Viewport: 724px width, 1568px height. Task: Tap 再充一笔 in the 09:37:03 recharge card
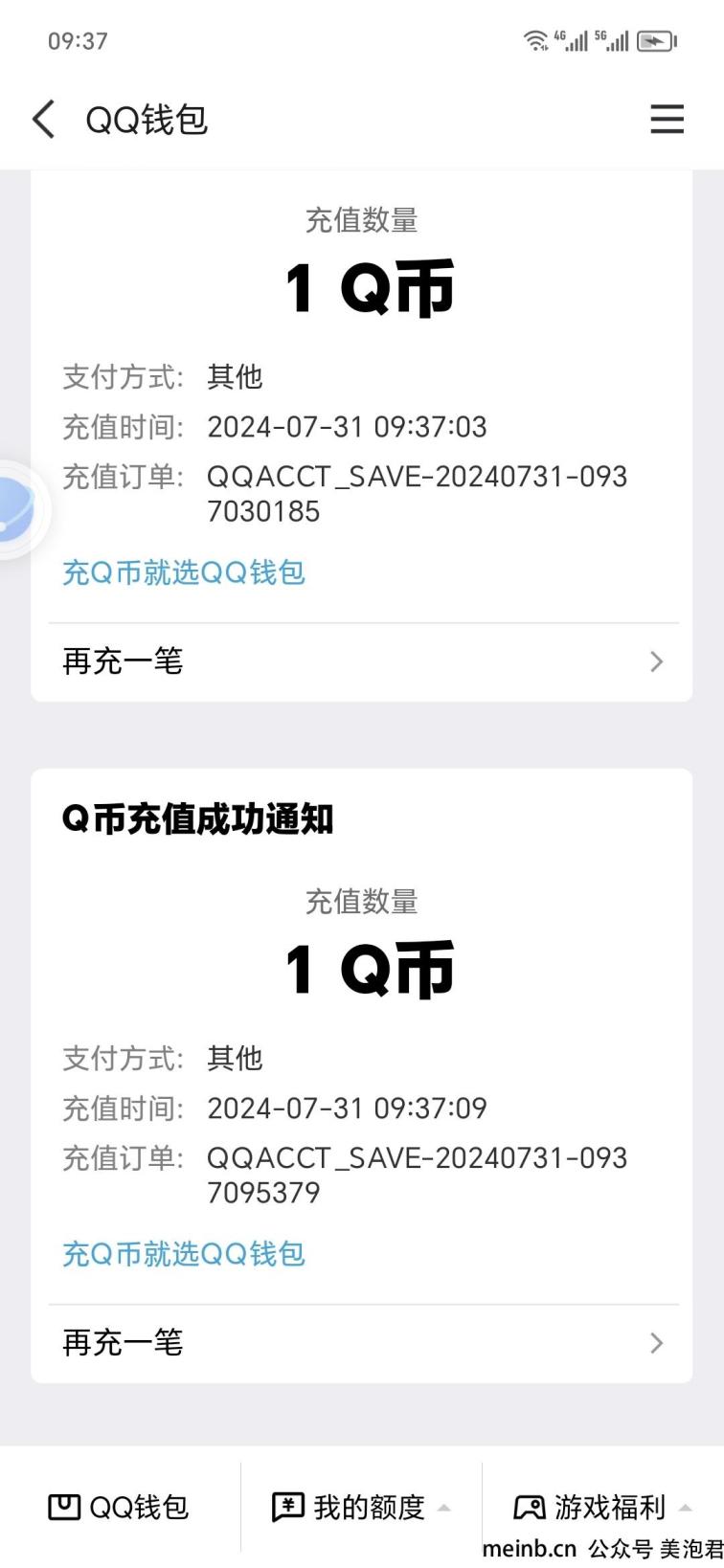tap(363, 661)
